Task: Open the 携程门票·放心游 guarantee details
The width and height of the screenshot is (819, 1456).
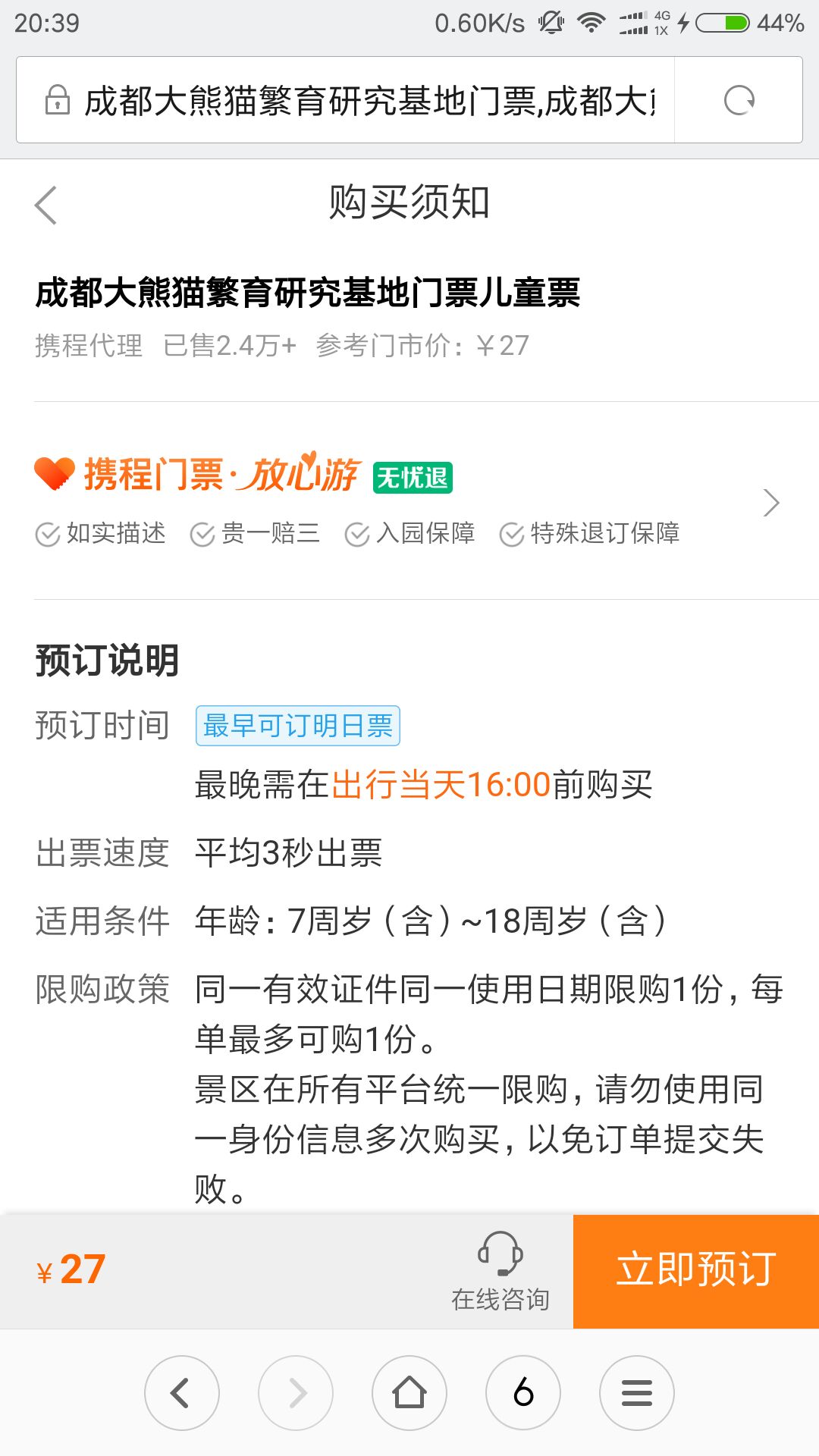Action: coord(409,501)
